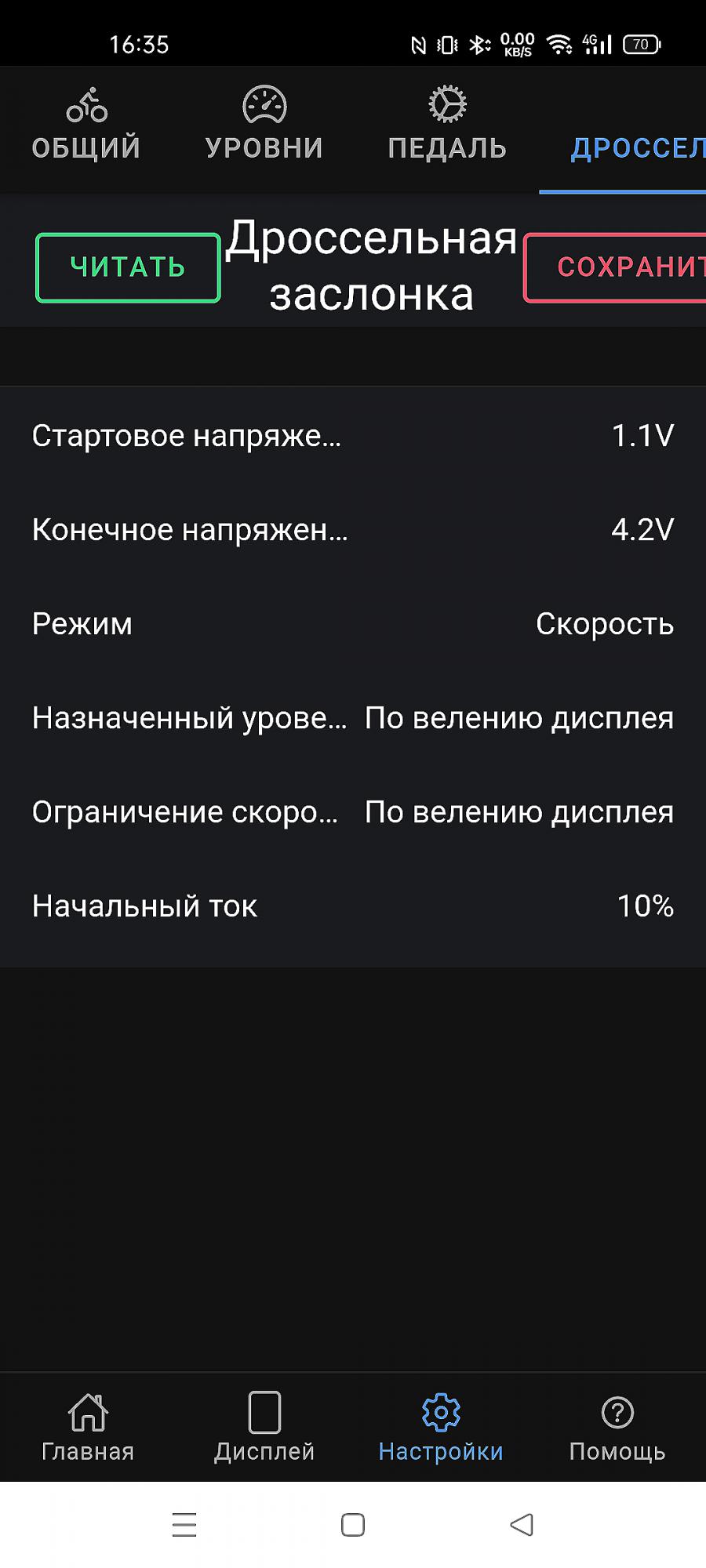The width and height of the screenshot is (706, 1568).
Task: Open the Ограничение скорости setting
Action: (x=353, y=811)
